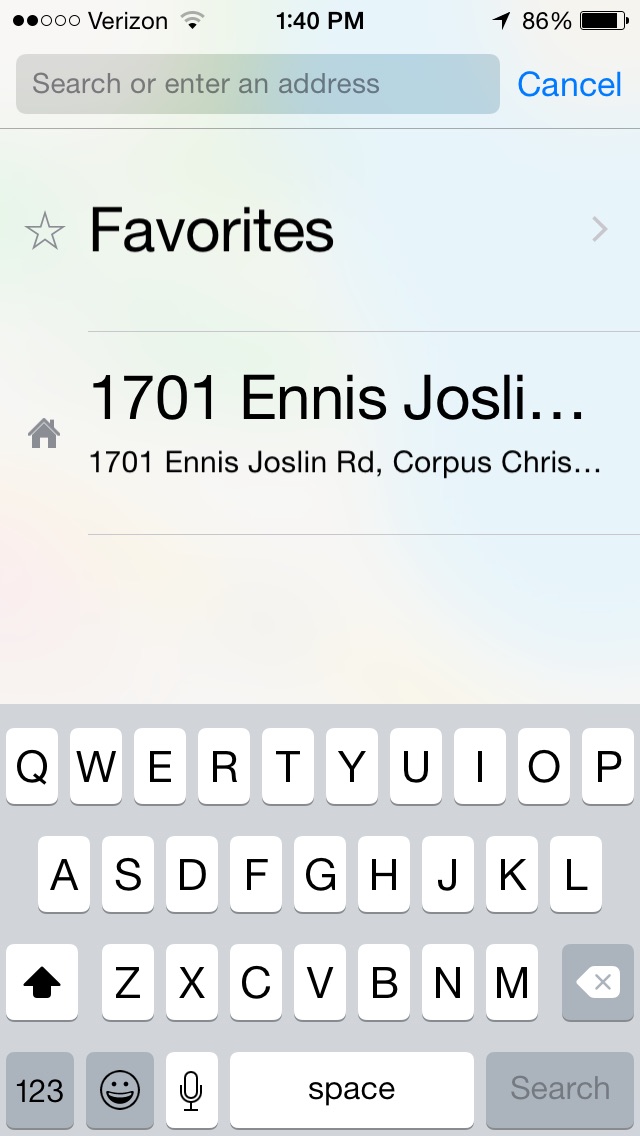Tap the backspace key
This screenshot has height=1136, width=640.
[598, 984]
